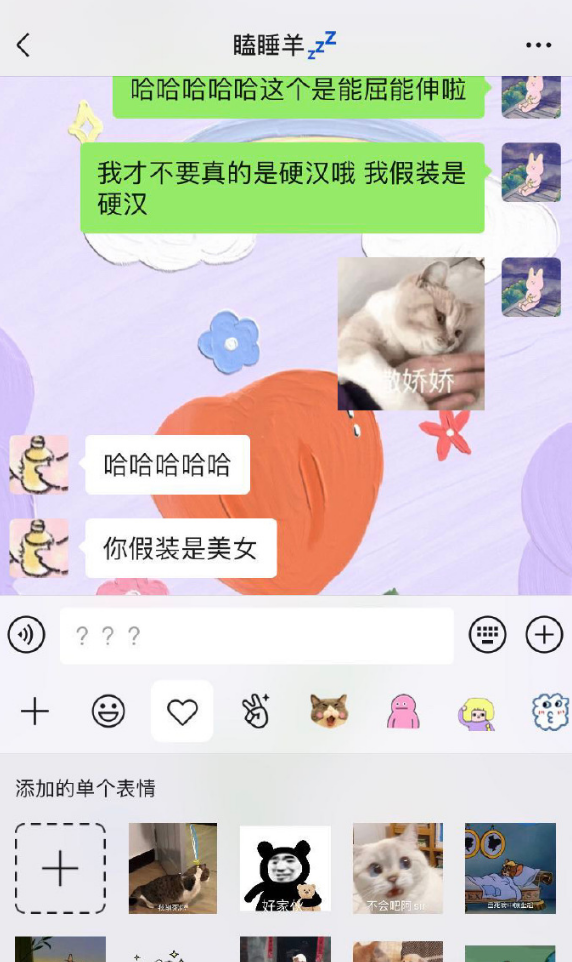Open the three-dot chat options menu

tap(538, 45)
